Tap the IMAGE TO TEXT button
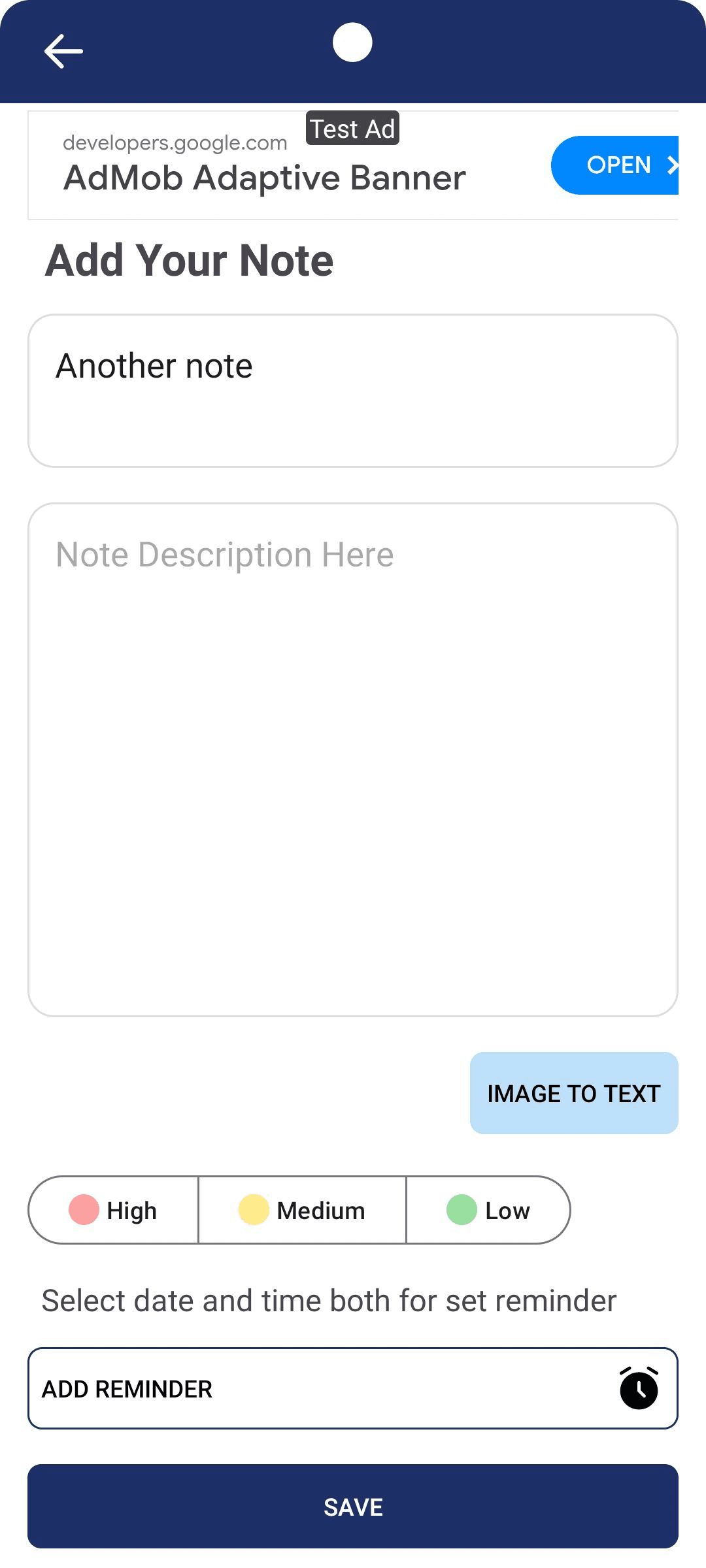 pos(574,1093)
